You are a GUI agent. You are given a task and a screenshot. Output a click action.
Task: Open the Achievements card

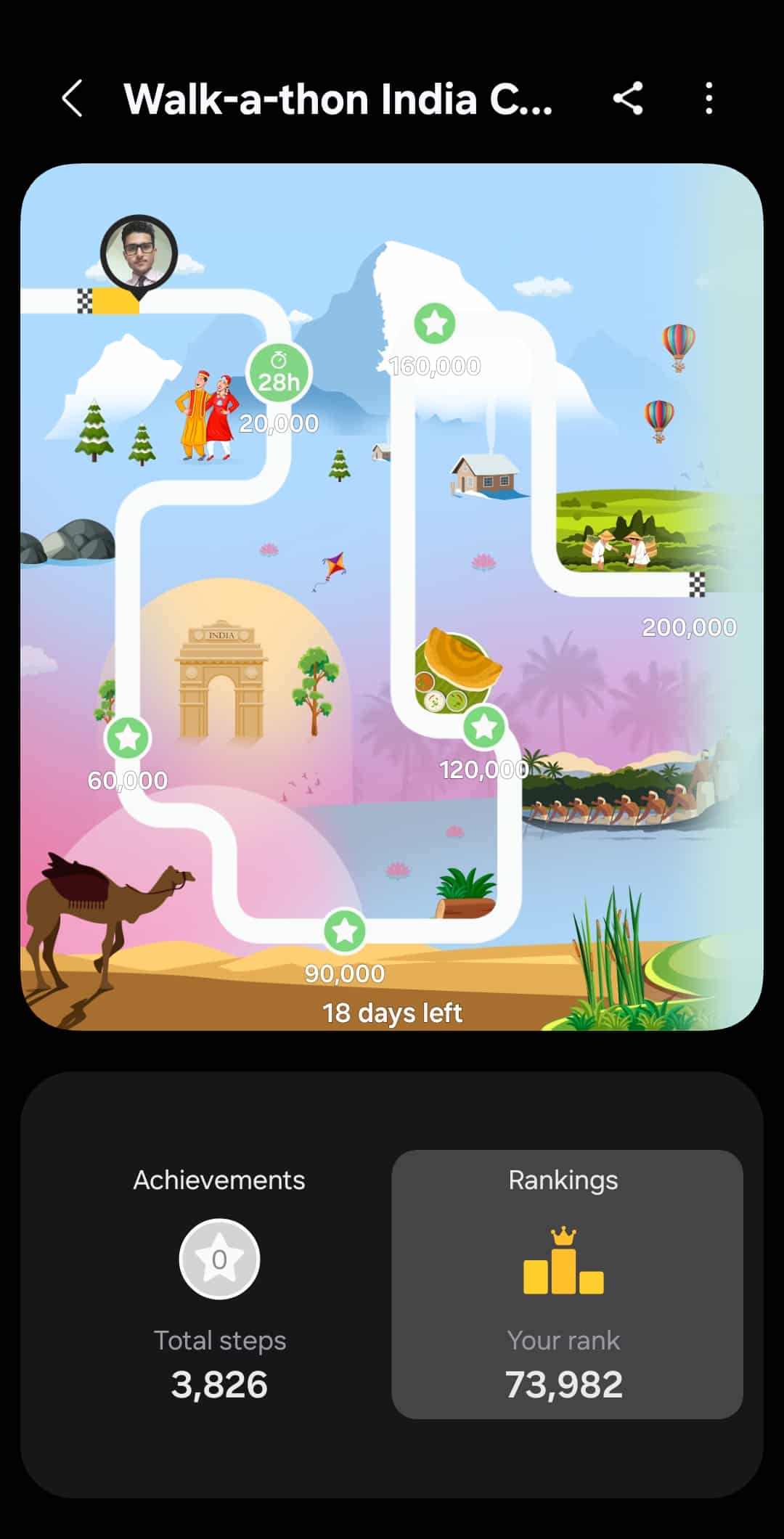(x=219, y=1283)
